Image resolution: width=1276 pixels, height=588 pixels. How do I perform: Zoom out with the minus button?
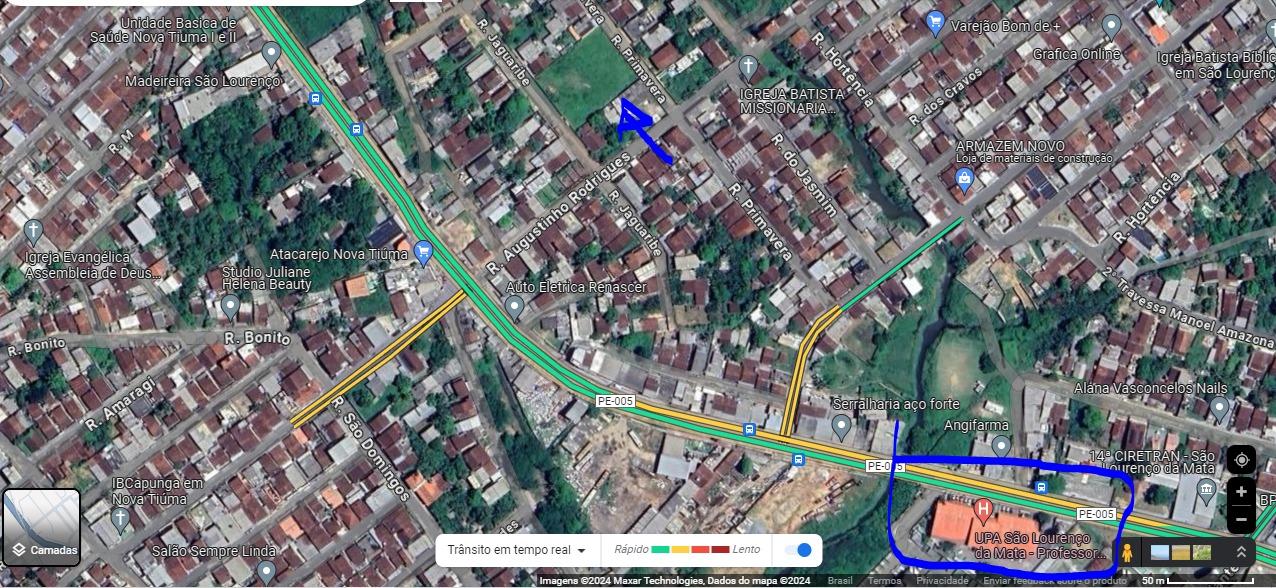click(x=1241, y=519)
